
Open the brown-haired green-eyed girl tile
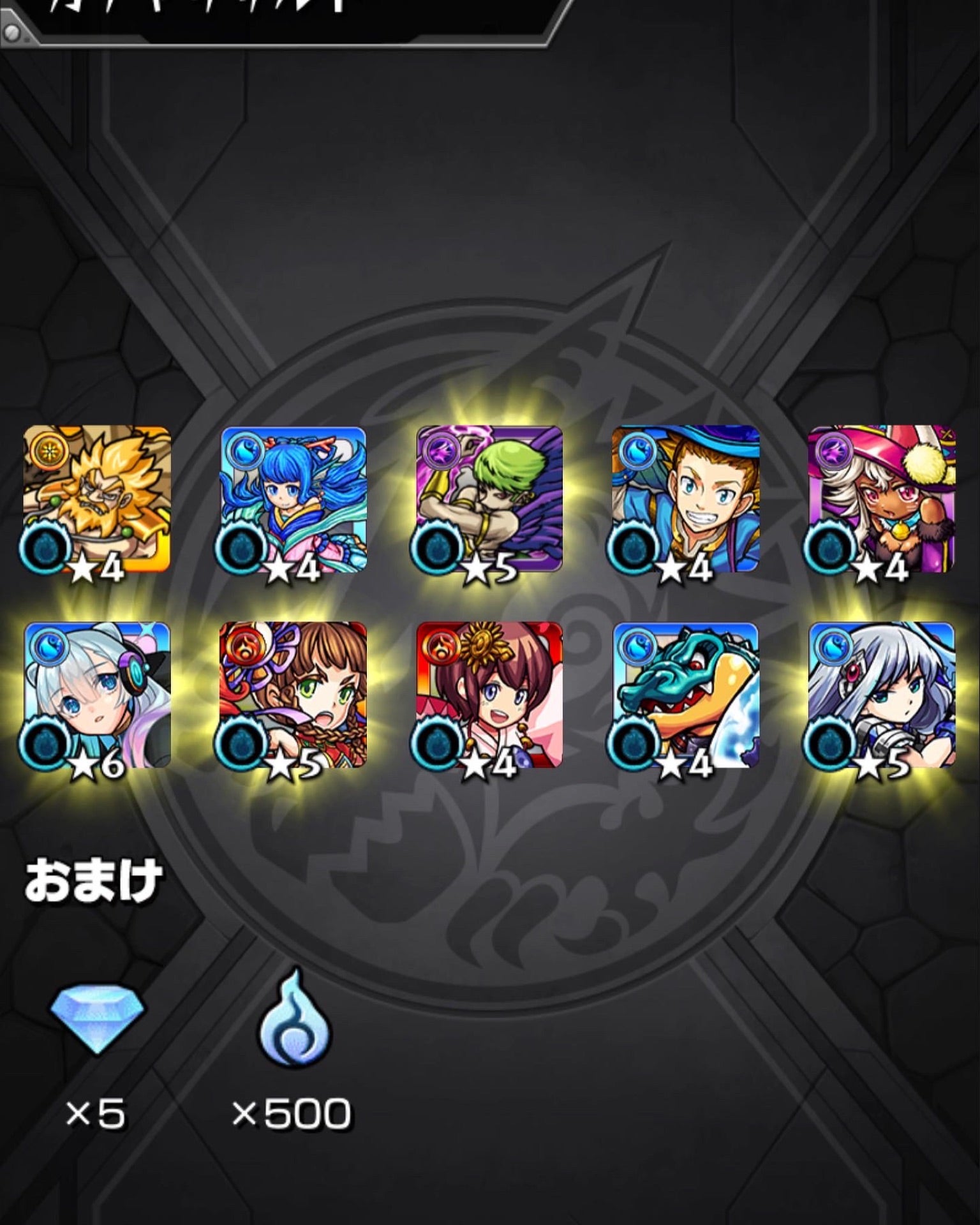coord(293,695)
